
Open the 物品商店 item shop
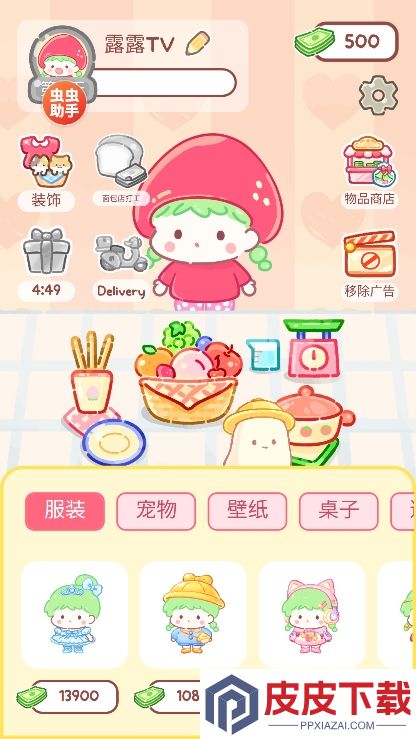[369, 172]
